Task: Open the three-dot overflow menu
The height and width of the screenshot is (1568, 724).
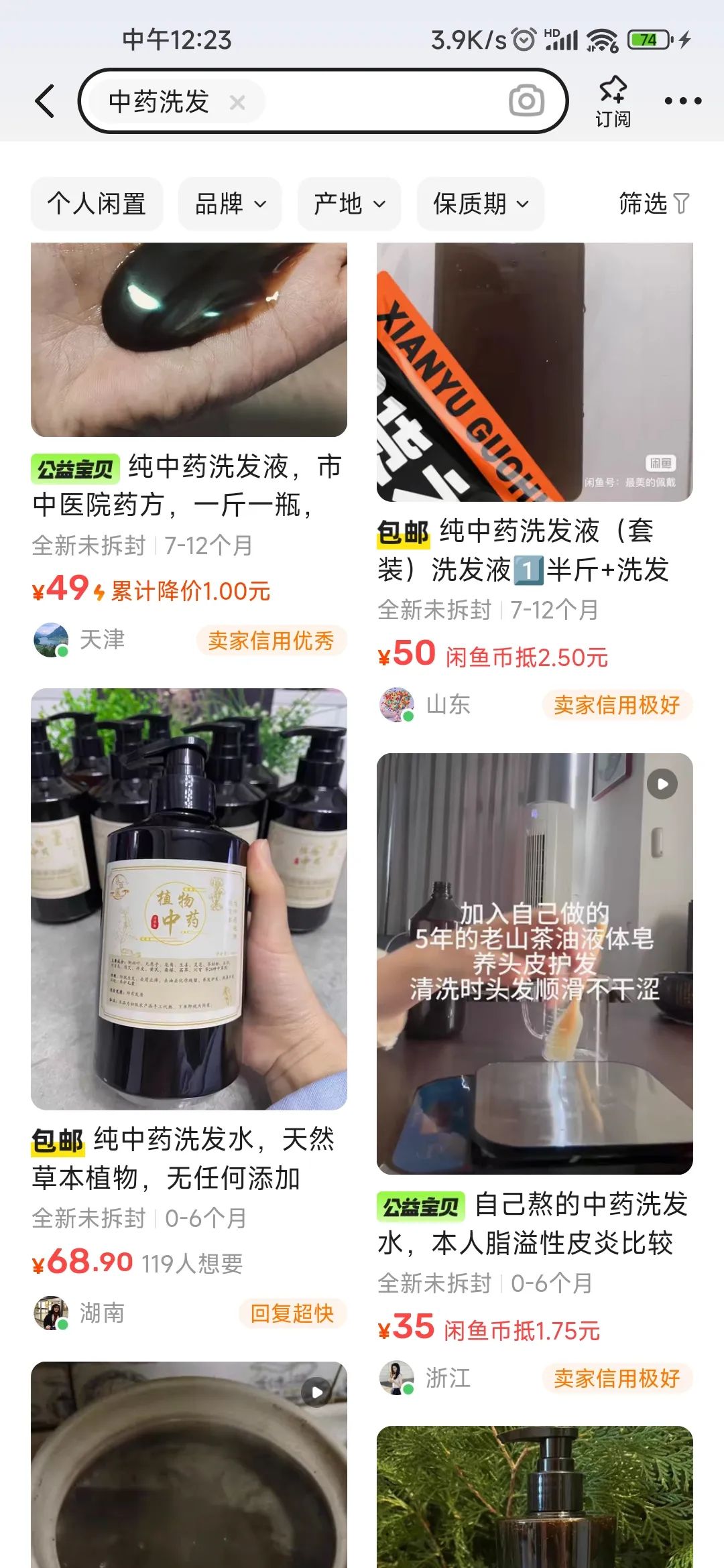Action: point(682,101)
